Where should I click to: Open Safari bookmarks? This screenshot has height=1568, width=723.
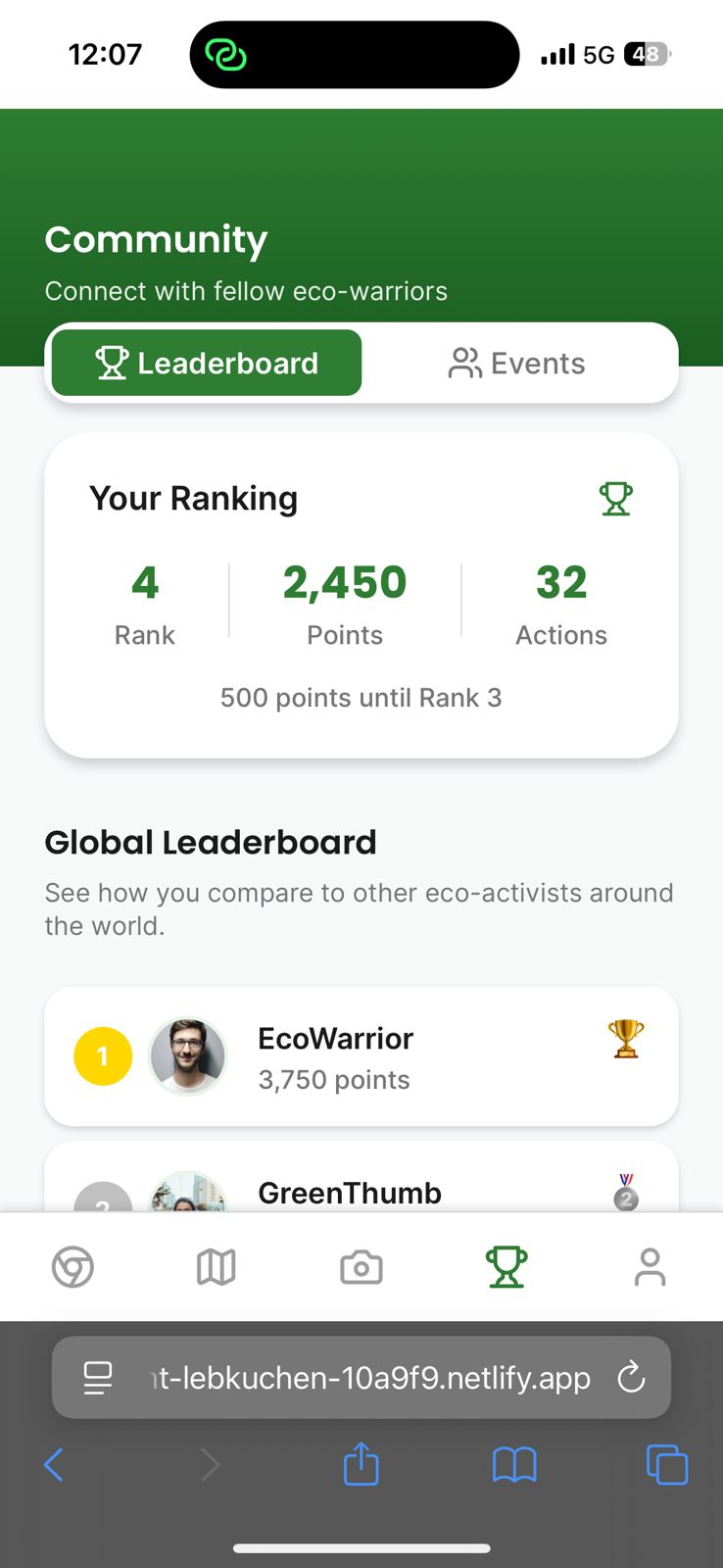point(514,1465)
